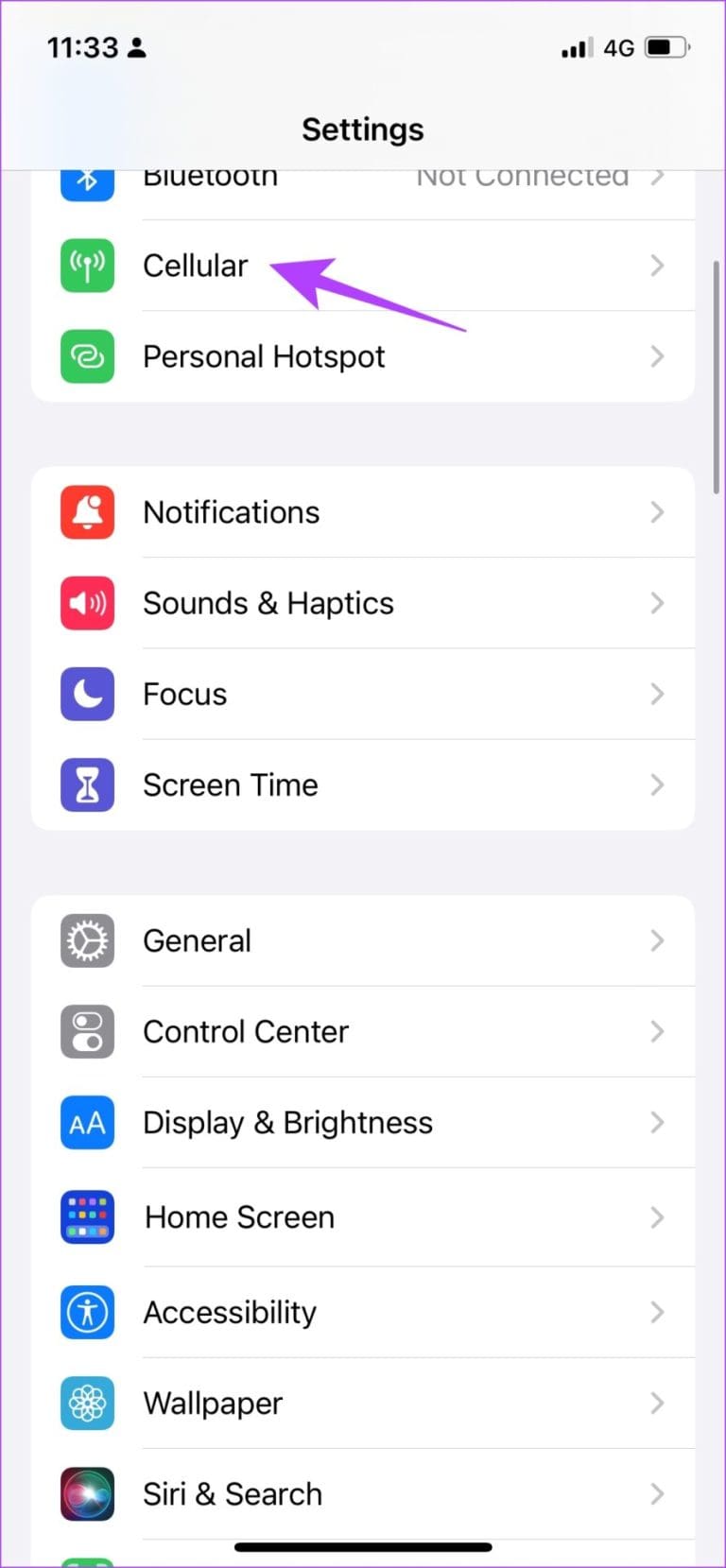Select the Personal Hotspot chain icon
The image size is (726, 1568).
pos(87,356)
